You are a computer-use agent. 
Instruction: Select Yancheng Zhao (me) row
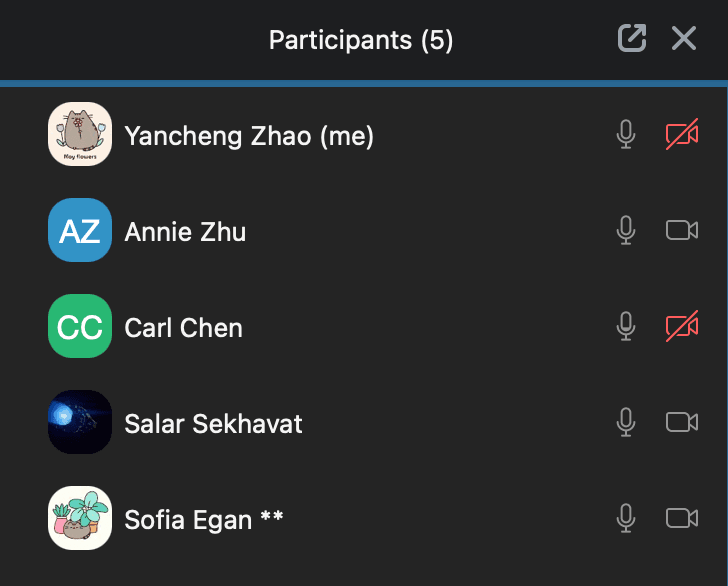point(248,135)
